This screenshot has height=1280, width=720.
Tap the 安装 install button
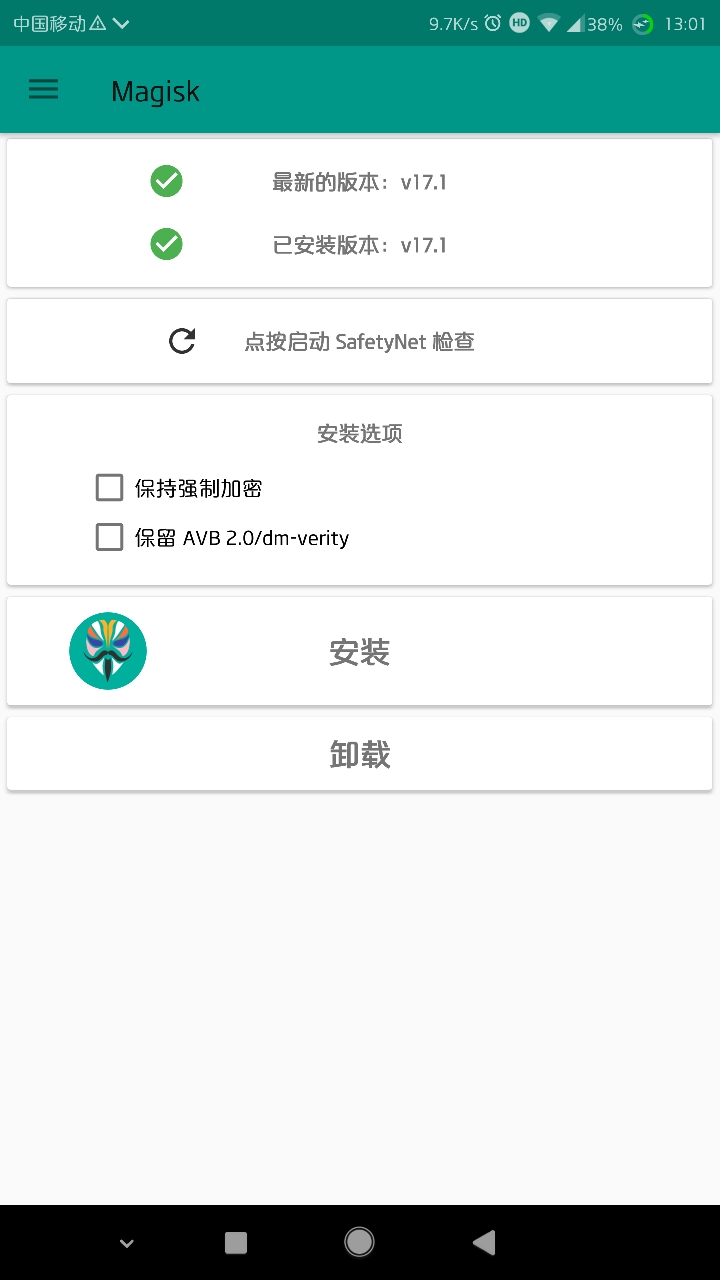click(x=359, y=652)
